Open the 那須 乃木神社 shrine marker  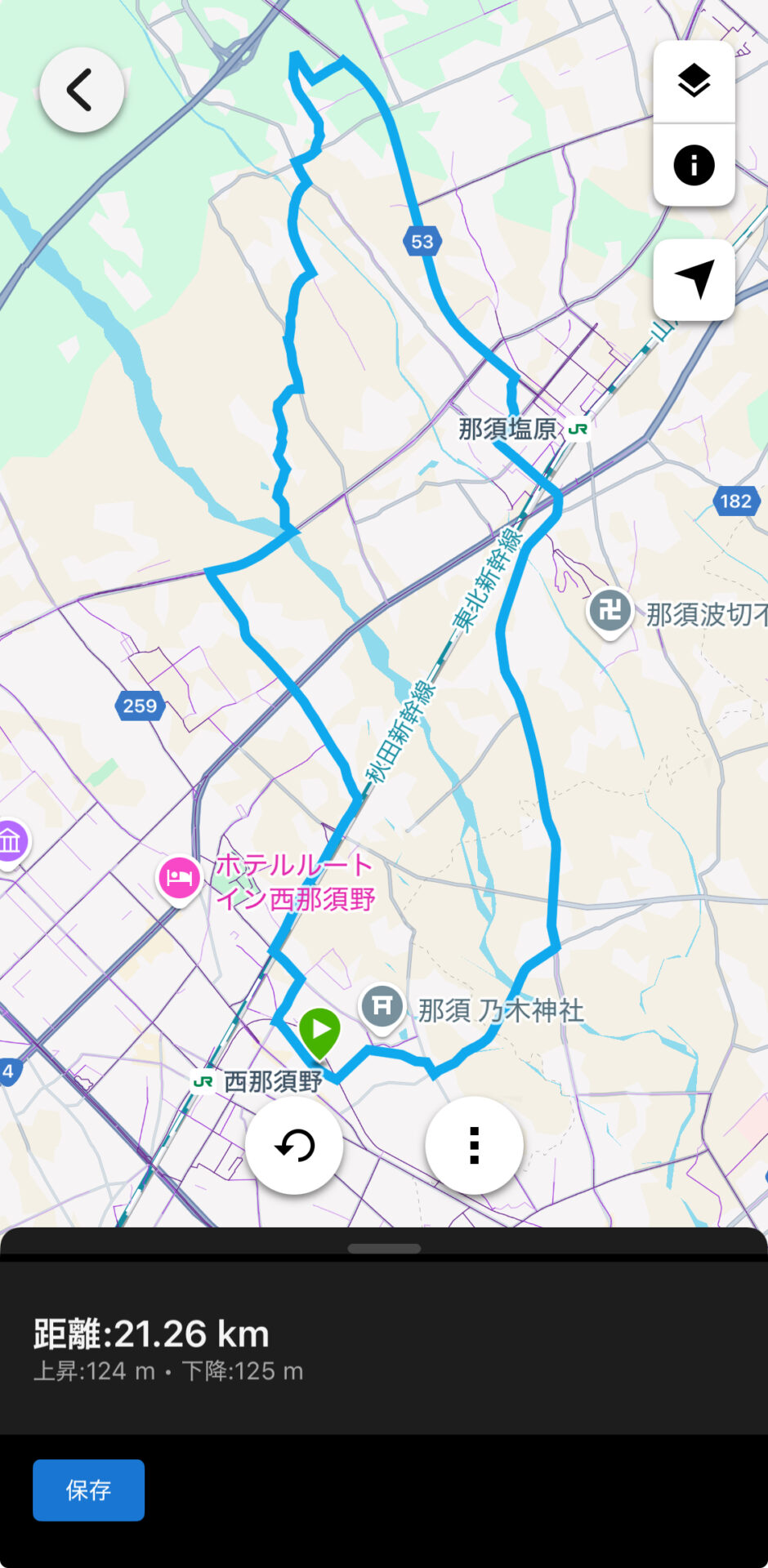pos(382,1009)
